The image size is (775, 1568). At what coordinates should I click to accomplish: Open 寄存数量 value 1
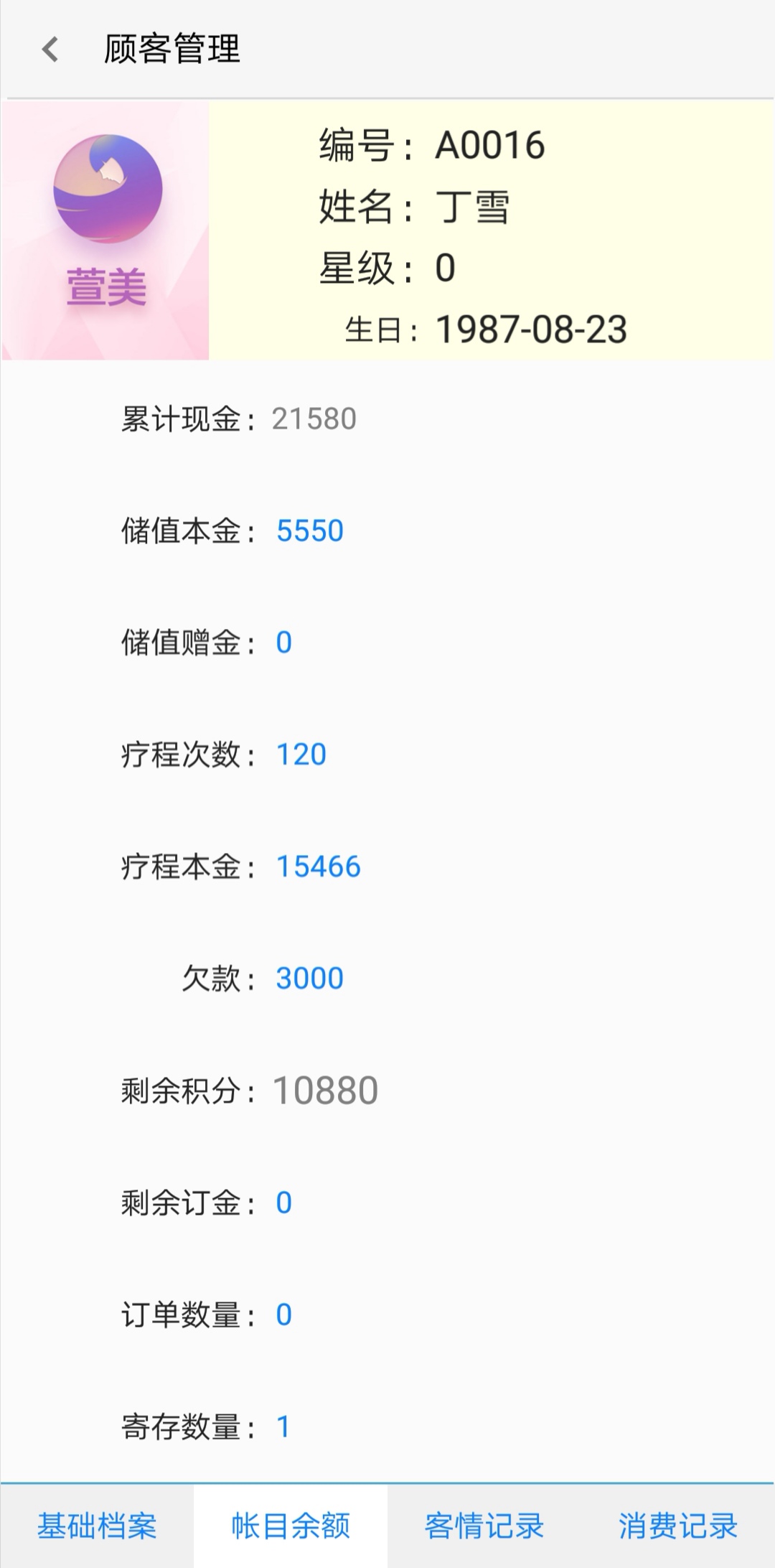point(283,1427)
